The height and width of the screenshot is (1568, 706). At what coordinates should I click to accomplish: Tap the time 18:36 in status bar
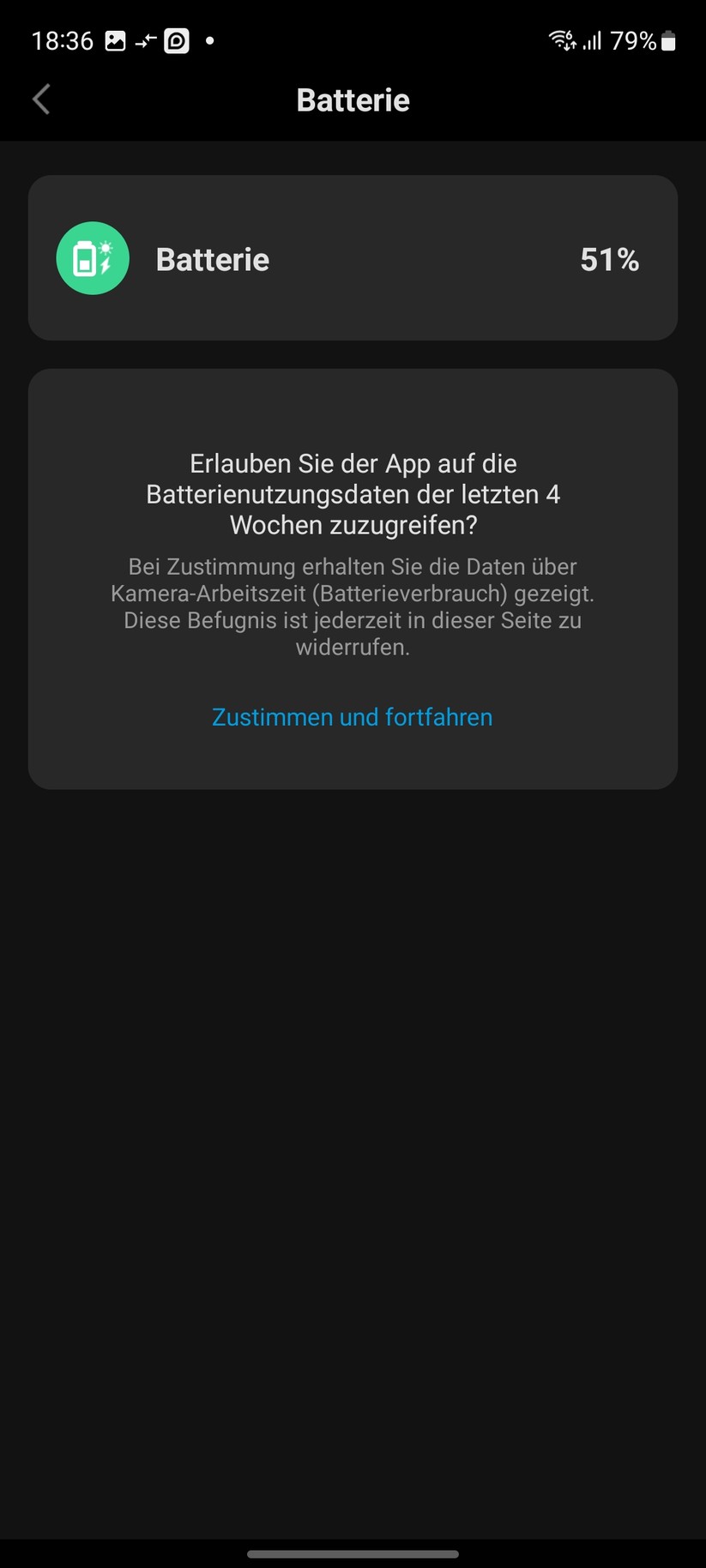61,39
